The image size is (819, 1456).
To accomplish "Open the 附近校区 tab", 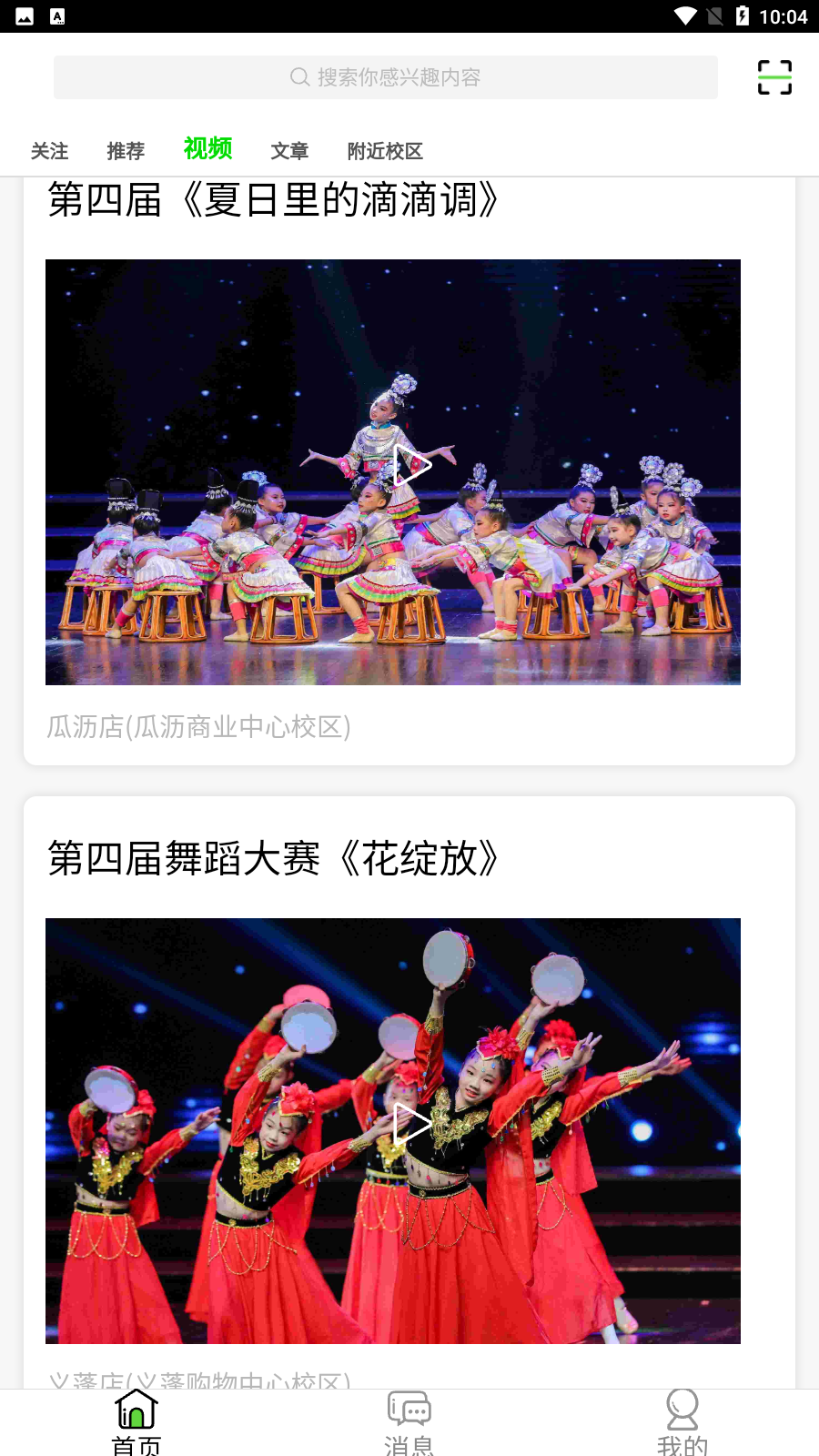I will pos(385,151).
